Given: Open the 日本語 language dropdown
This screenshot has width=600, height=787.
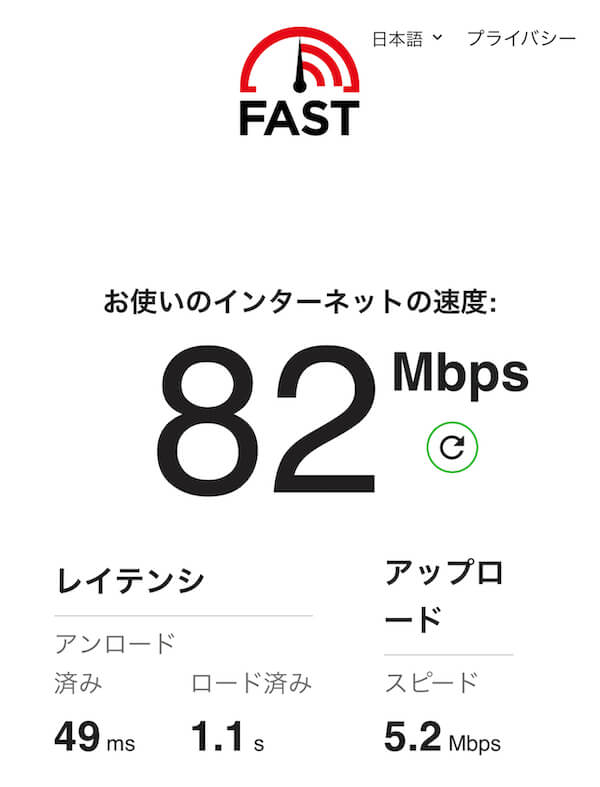Looking at the screenshot, I should click(x=407, y=39).
